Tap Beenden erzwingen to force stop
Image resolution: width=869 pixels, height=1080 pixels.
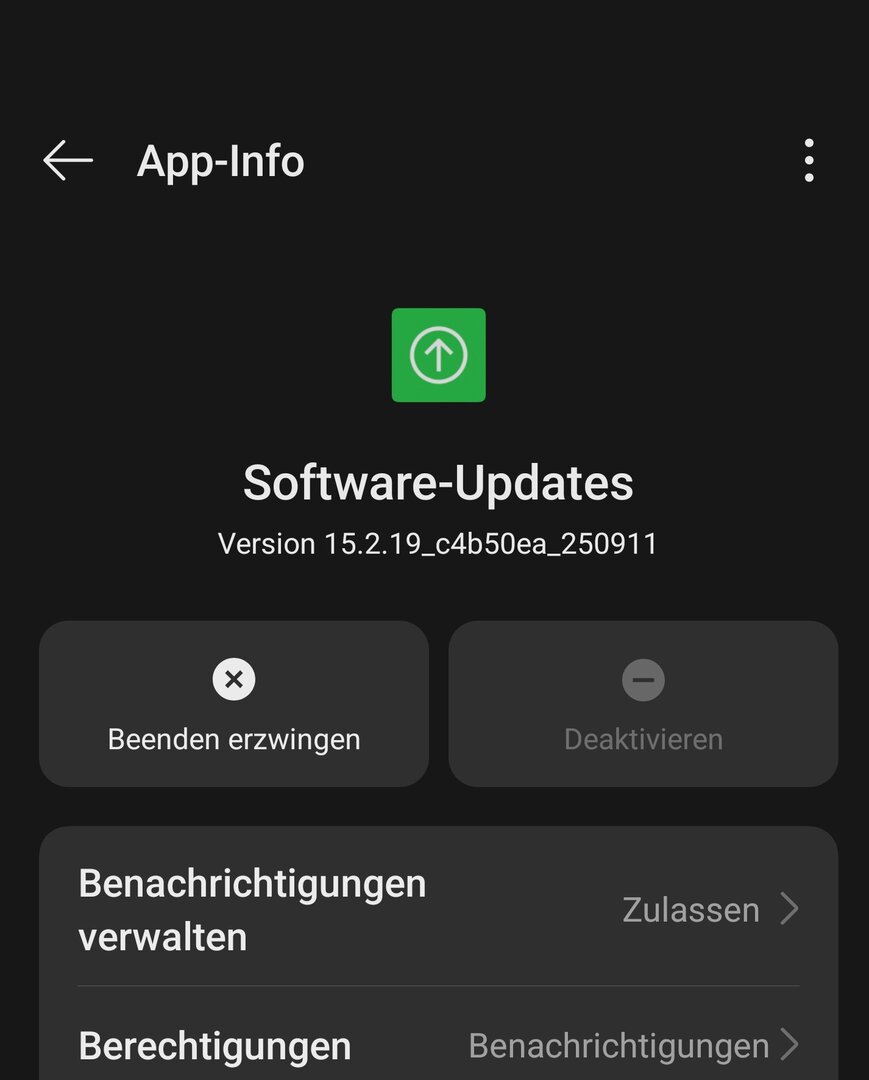[x=234, y=704]
